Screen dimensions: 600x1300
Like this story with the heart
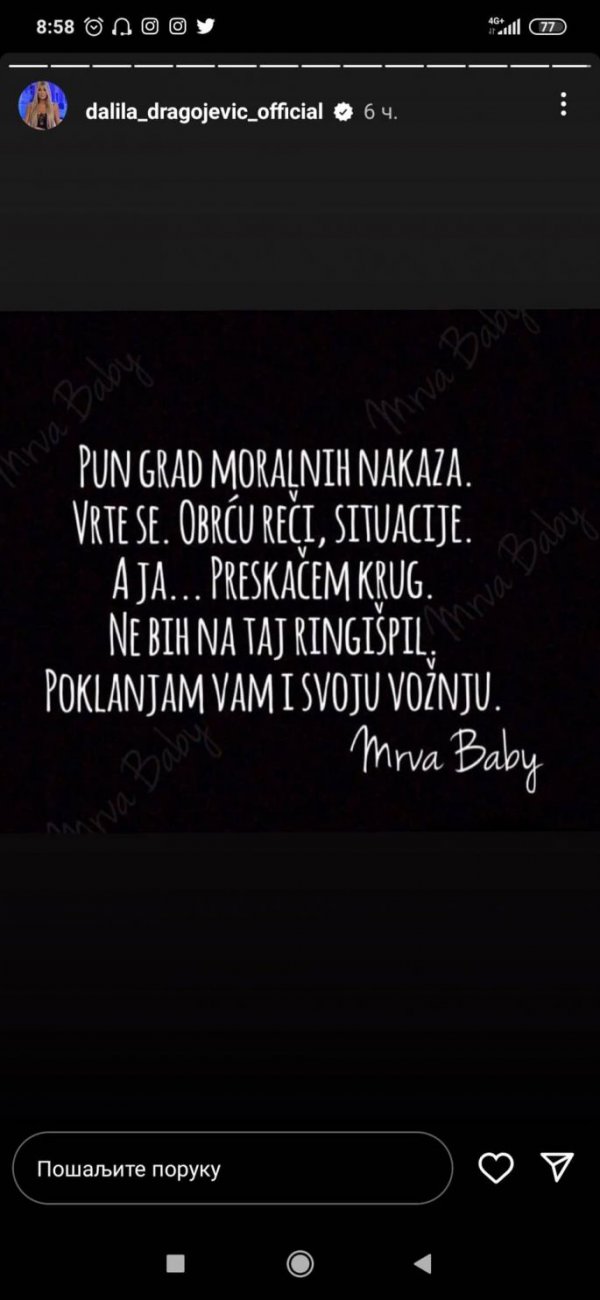tap(496, 1168)
